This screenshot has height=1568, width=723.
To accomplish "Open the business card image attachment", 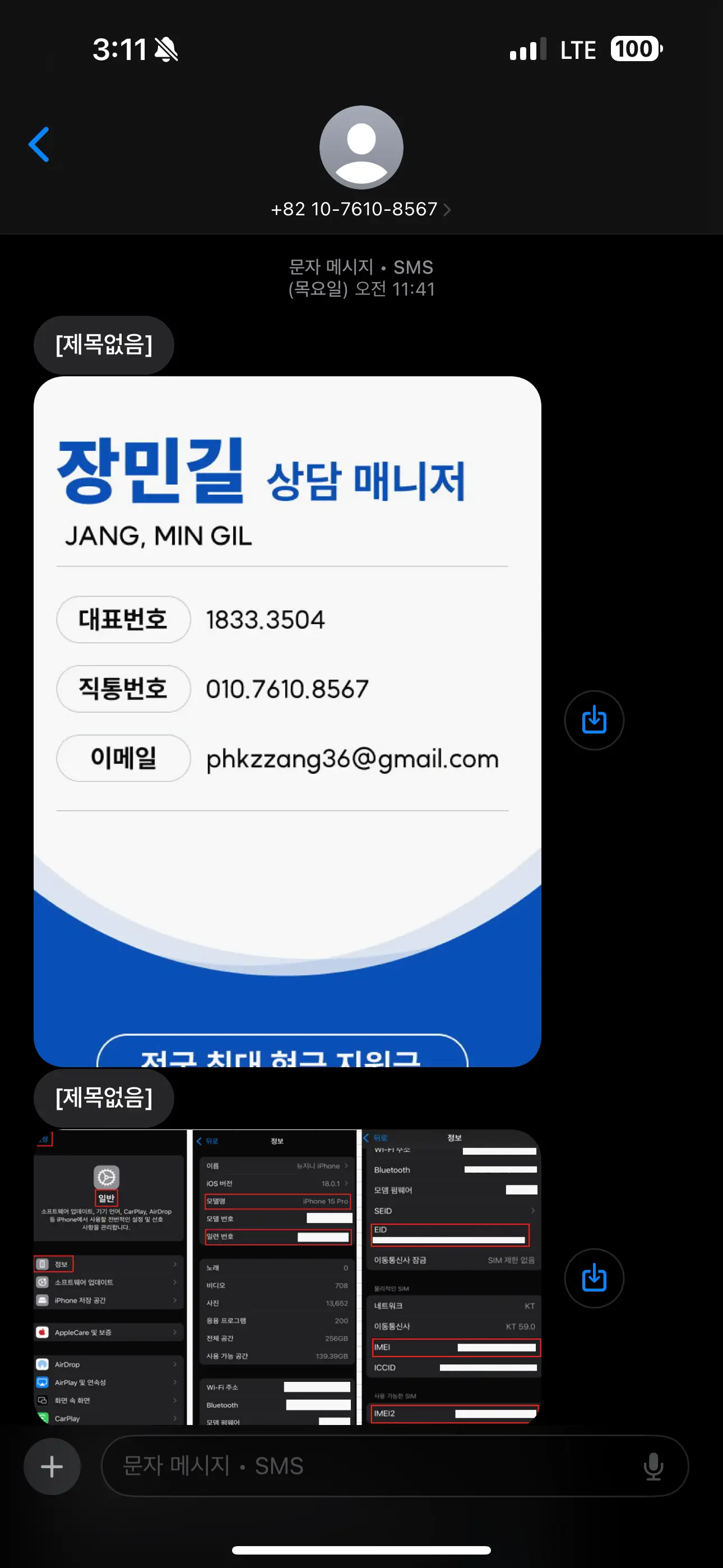I will click(288, 721).
